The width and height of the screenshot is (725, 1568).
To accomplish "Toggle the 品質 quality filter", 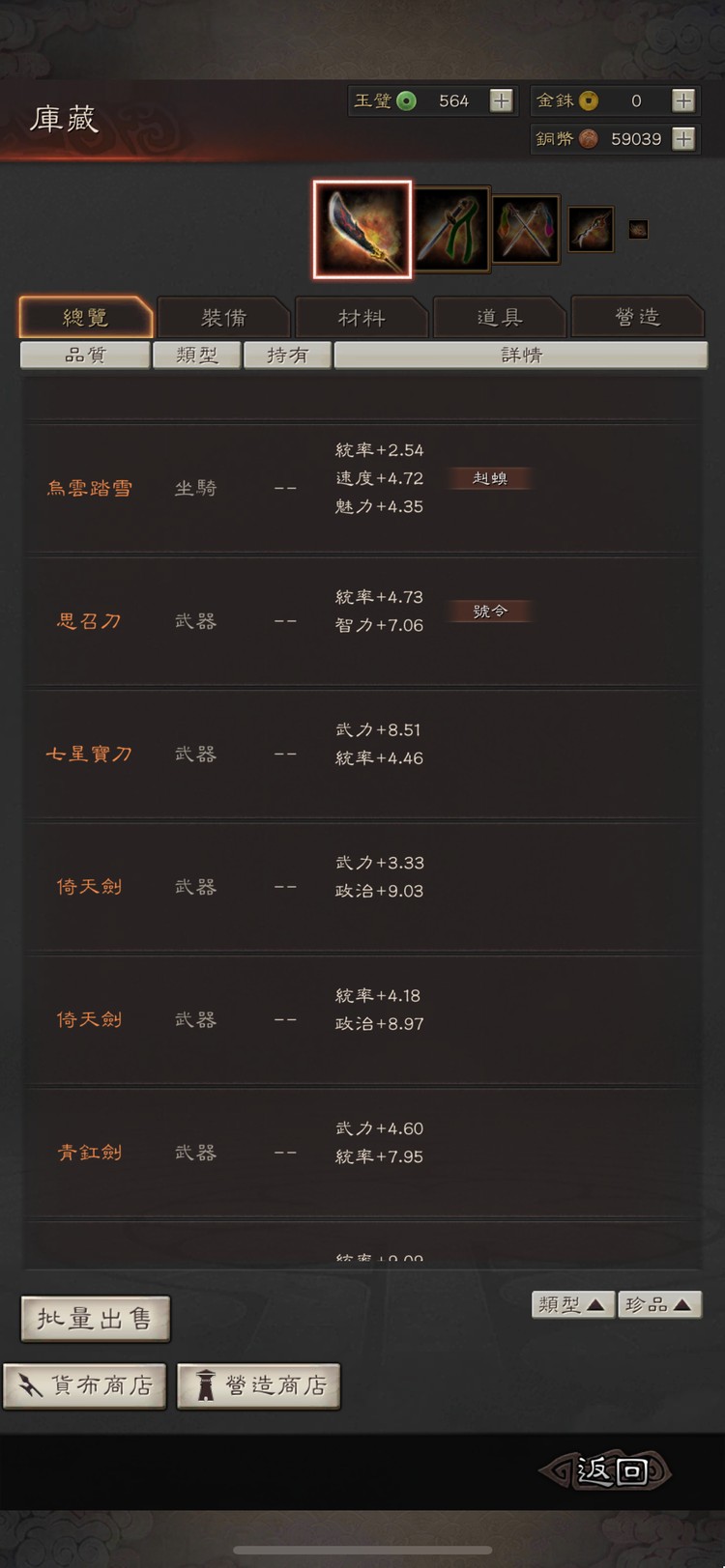I will (85, 355).
